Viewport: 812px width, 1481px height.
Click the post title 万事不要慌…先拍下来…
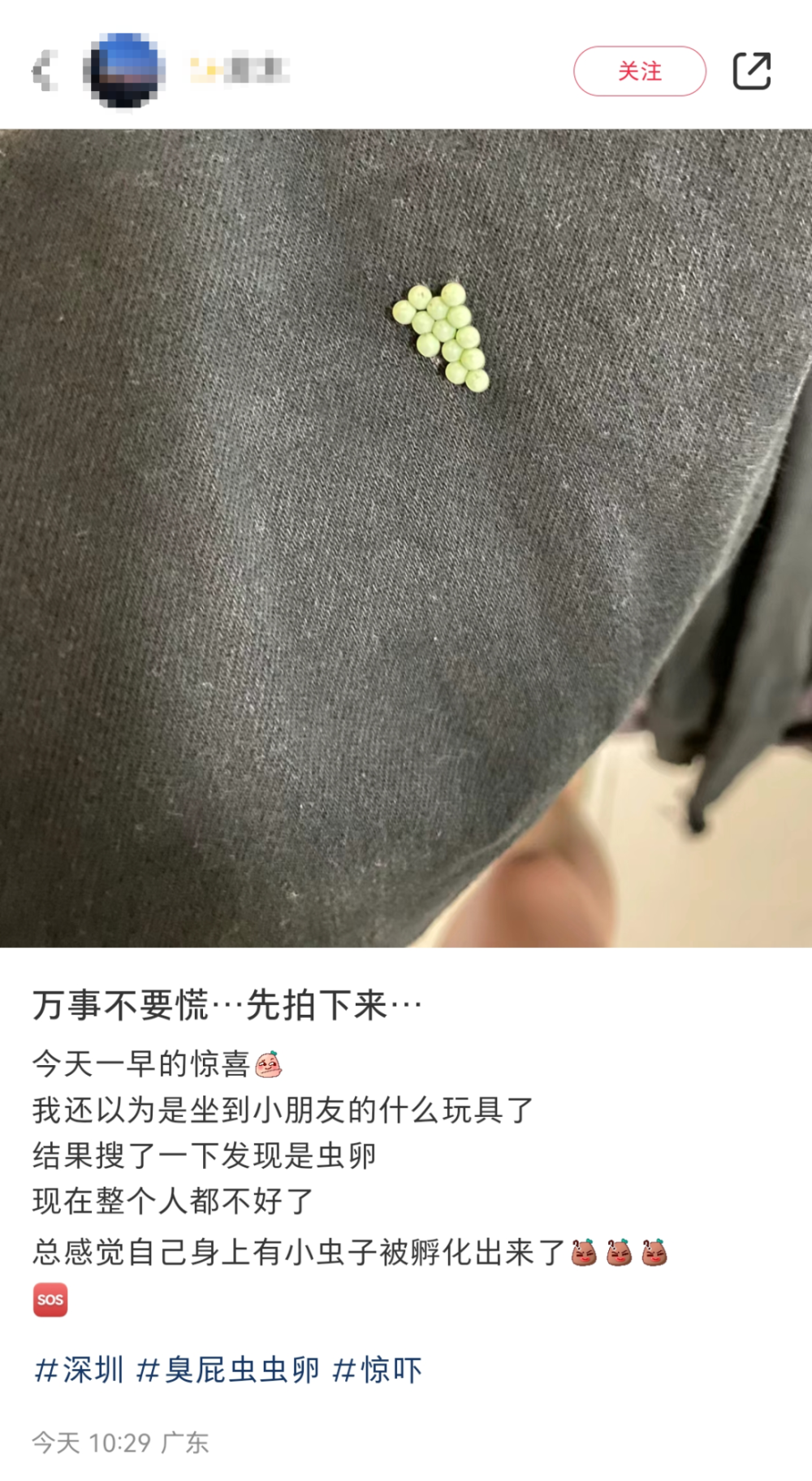click(x=227, y=1002)
